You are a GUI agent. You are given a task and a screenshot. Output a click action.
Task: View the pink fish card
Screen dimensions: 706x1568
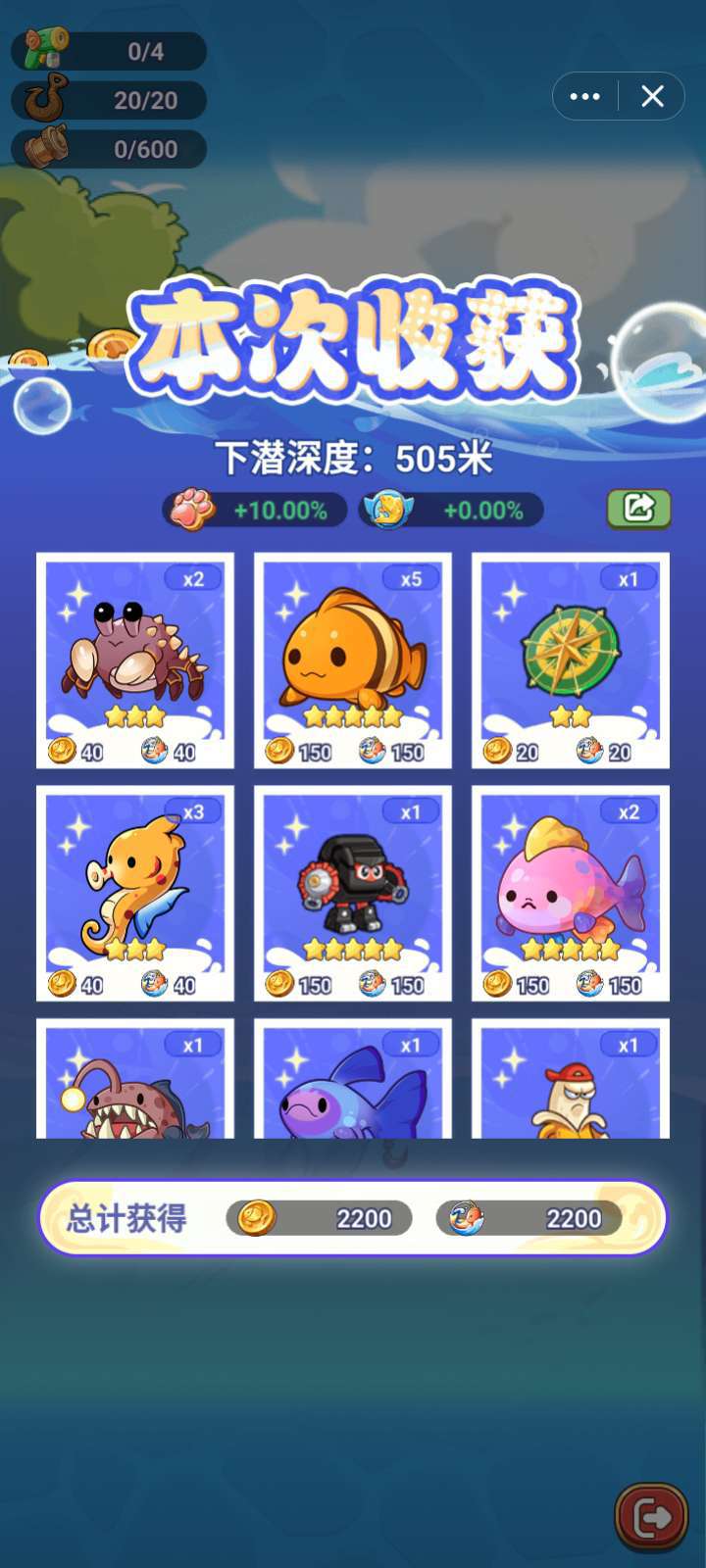(x=571, y=893)
